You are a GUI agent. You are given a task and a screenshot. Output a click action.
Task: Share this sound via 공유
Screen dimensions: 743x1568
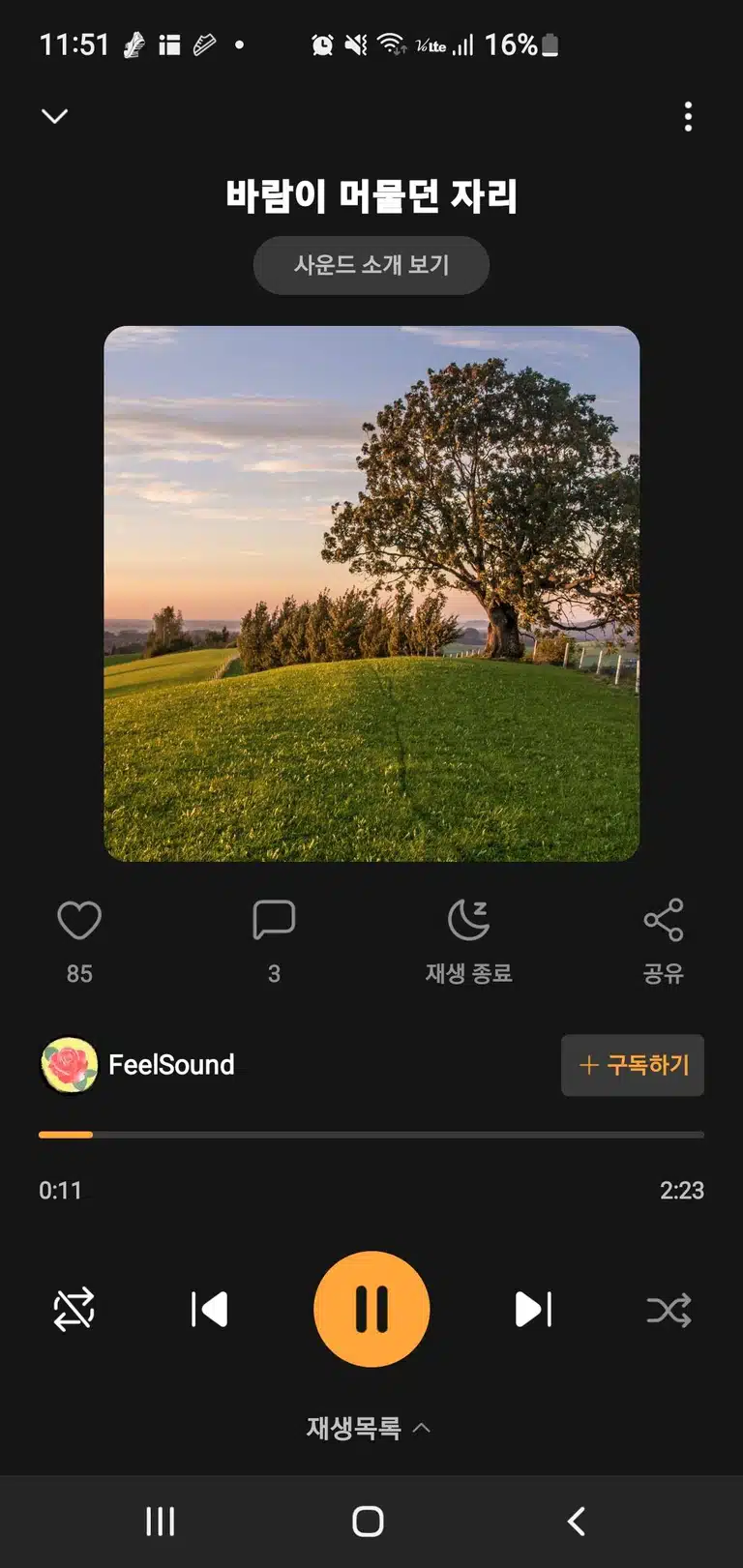pos(664,941)
